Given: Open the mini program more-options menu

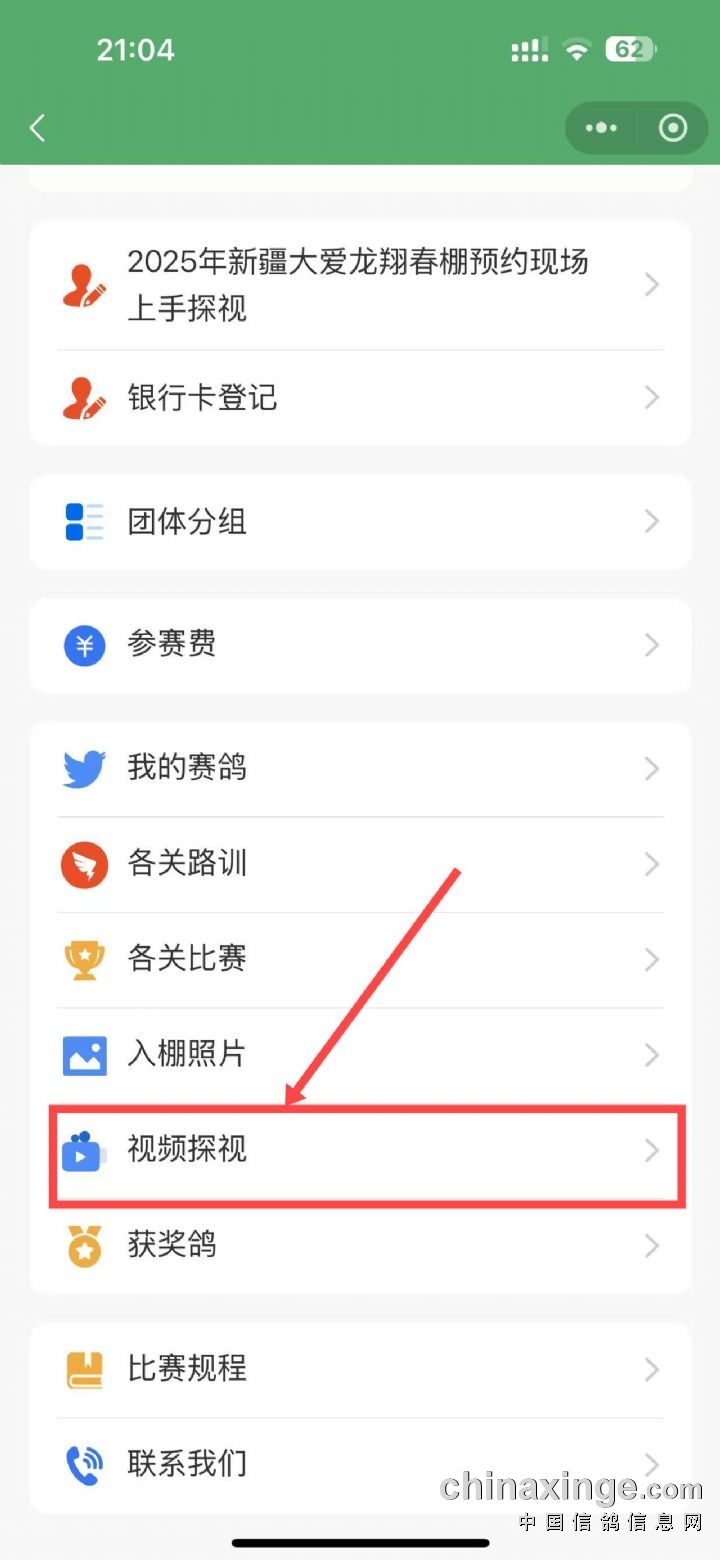Looking at the screenshot, I should coord(601,128).
